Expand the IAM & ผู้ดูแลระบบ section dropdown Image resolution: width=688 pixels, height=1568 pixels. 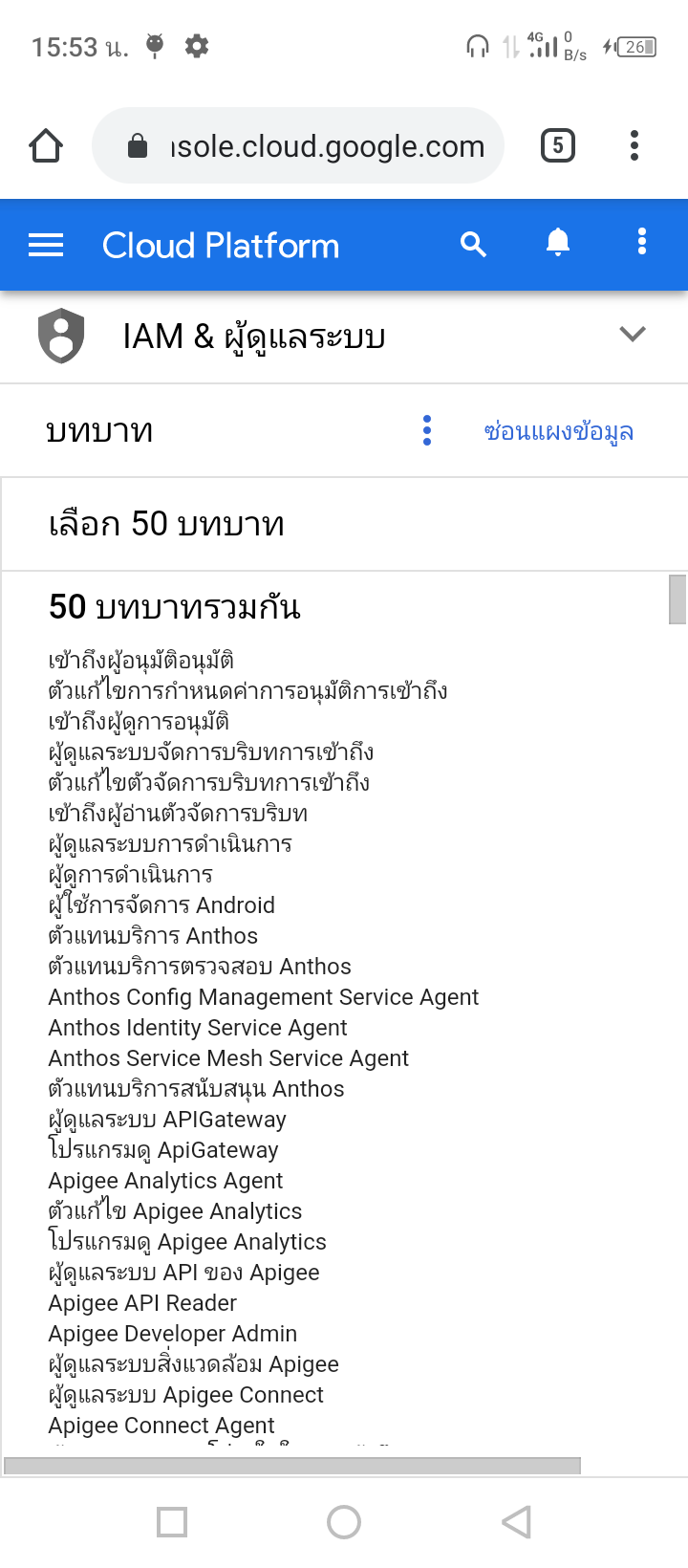(x=632, y=335)
